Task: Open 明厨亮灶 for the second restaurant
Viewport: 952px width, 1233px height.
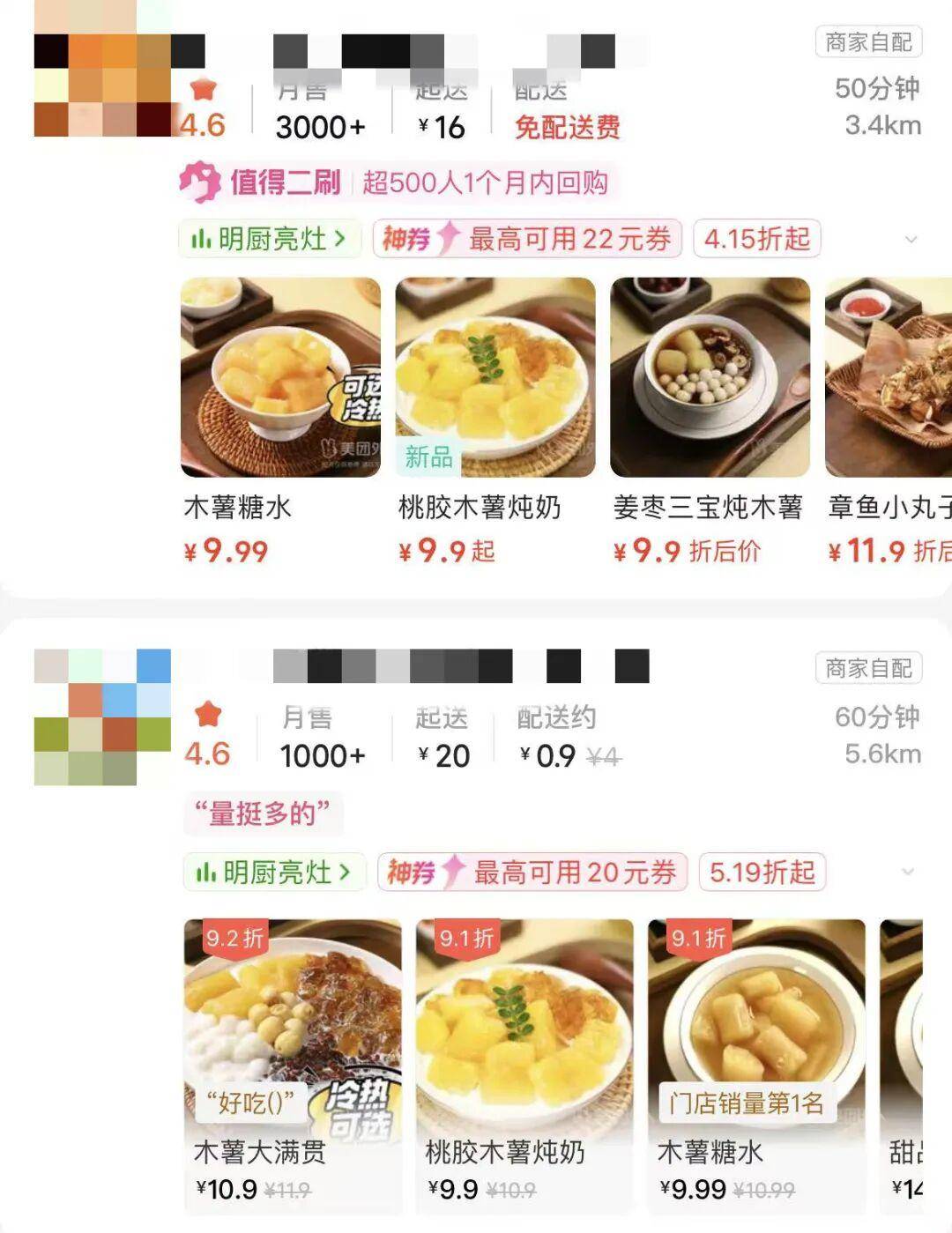Action: point(274,873)
